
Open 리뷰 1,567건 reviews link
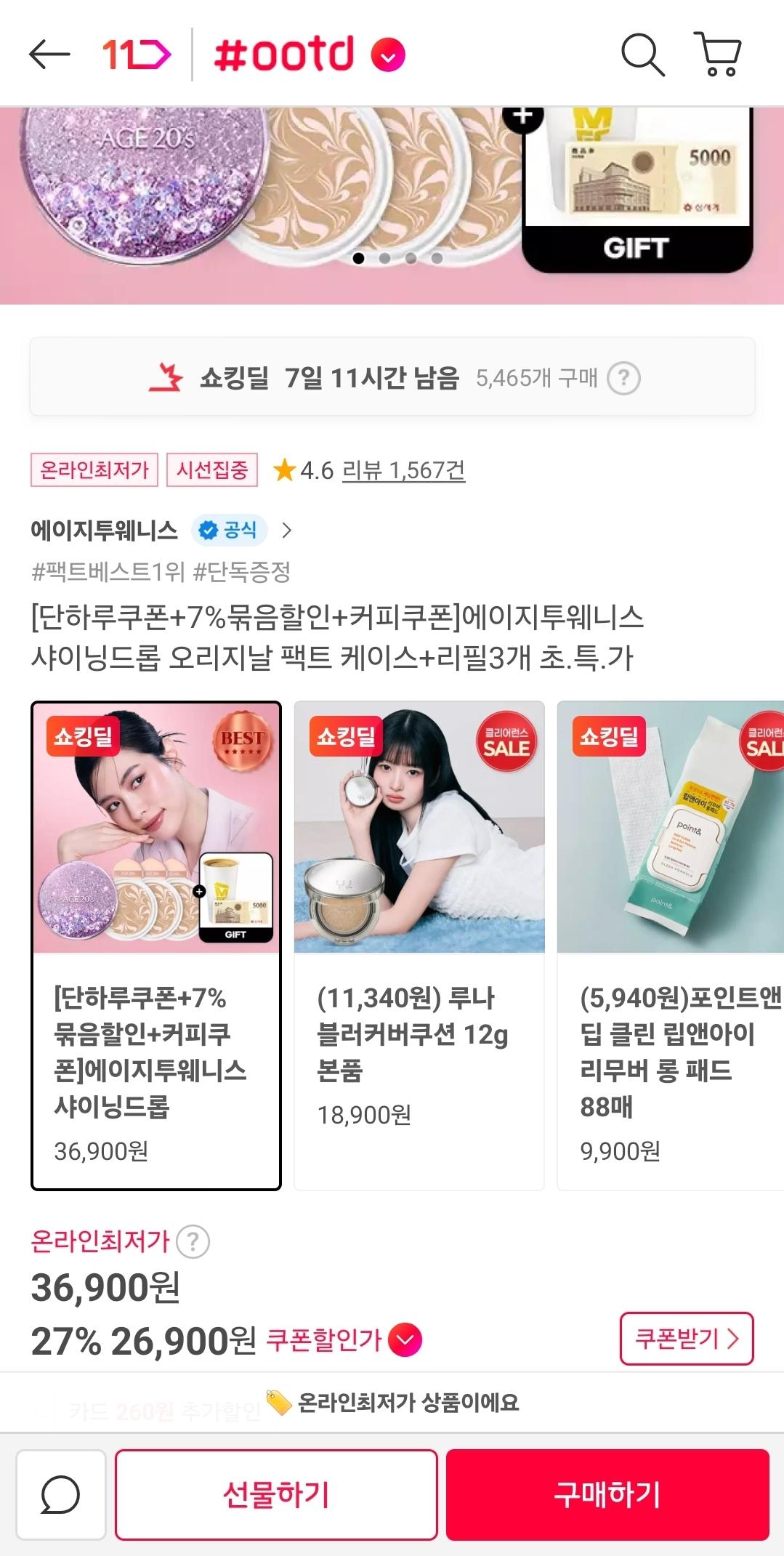point(402,470)
